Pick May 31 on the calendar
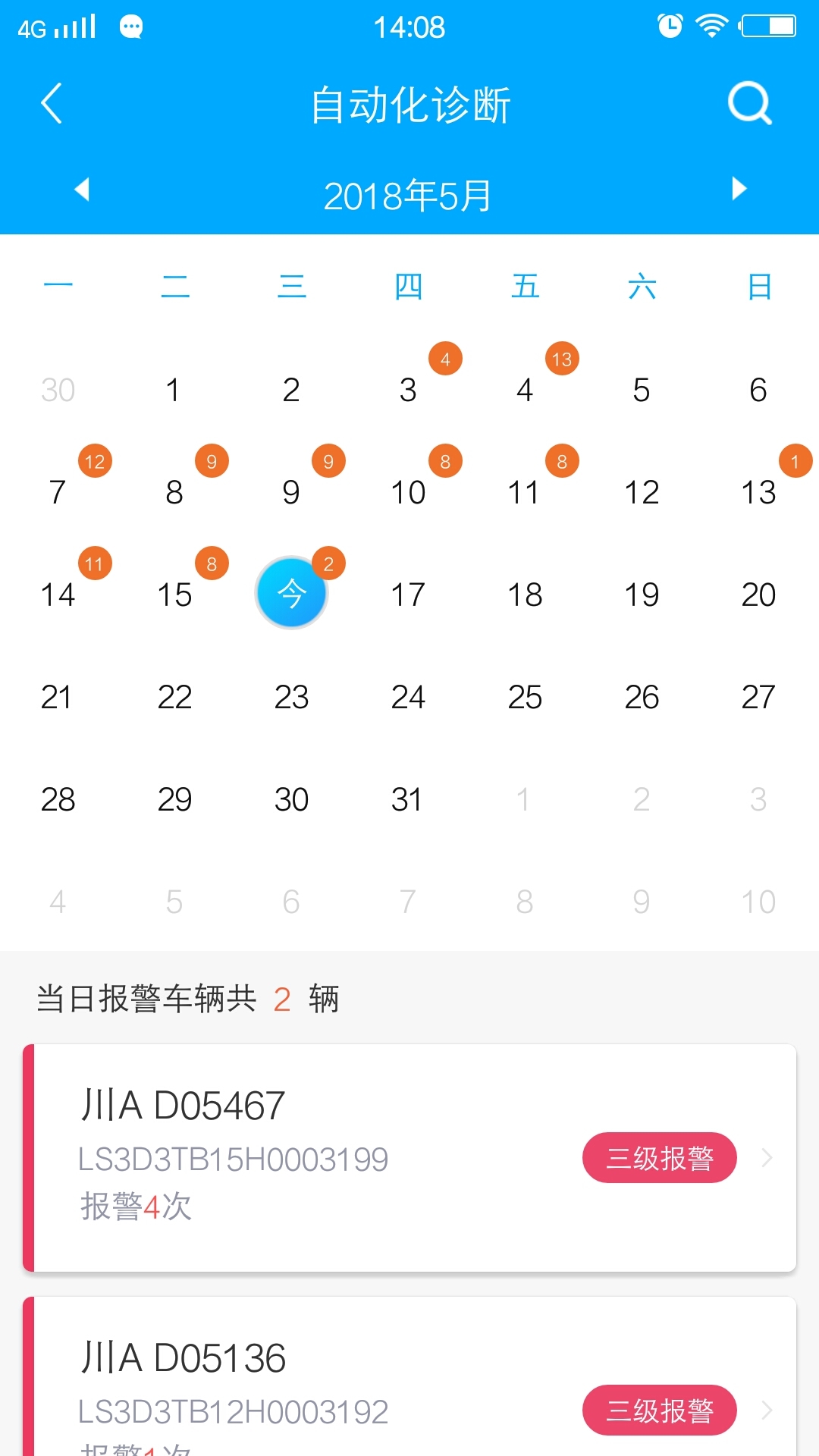Screen dimensions: 819x1456 pos(407,799)
